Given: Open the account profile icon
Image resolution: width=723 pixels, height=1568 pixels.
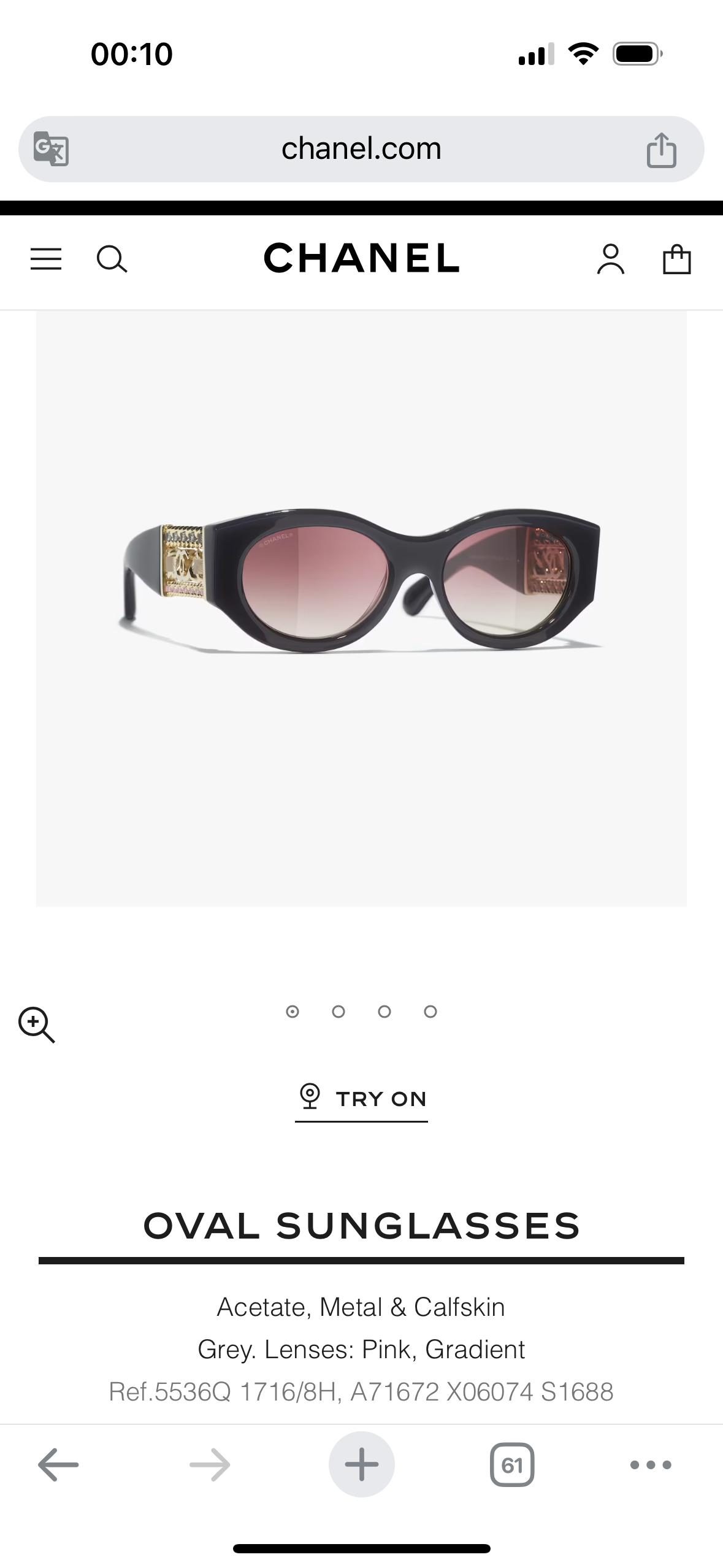Looking at the screenshot, I should [x=611, y=259].
